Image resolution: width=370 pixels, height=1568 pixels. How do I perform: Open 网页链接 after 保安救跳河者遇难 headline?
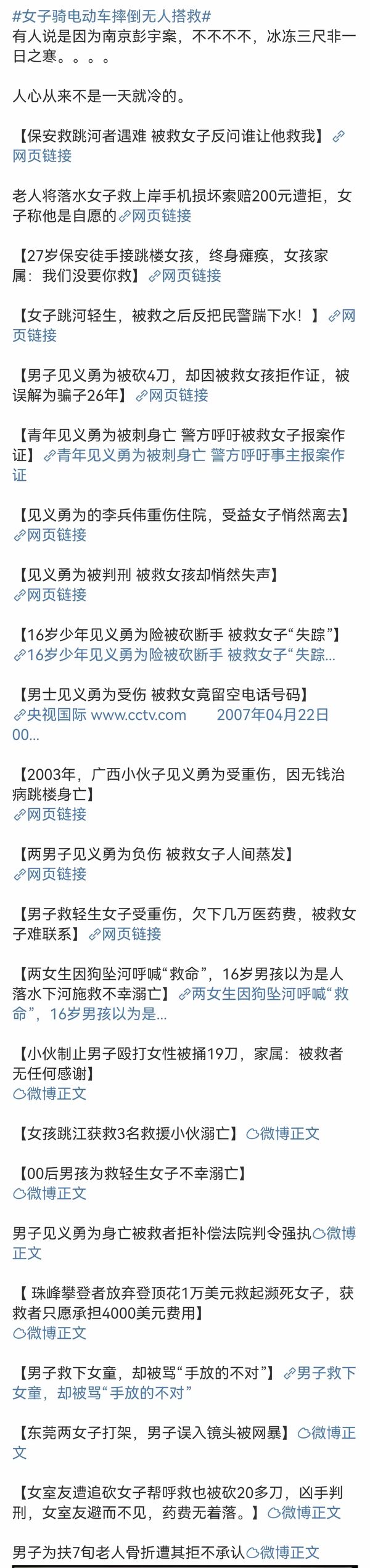click(x=42, y=156)
